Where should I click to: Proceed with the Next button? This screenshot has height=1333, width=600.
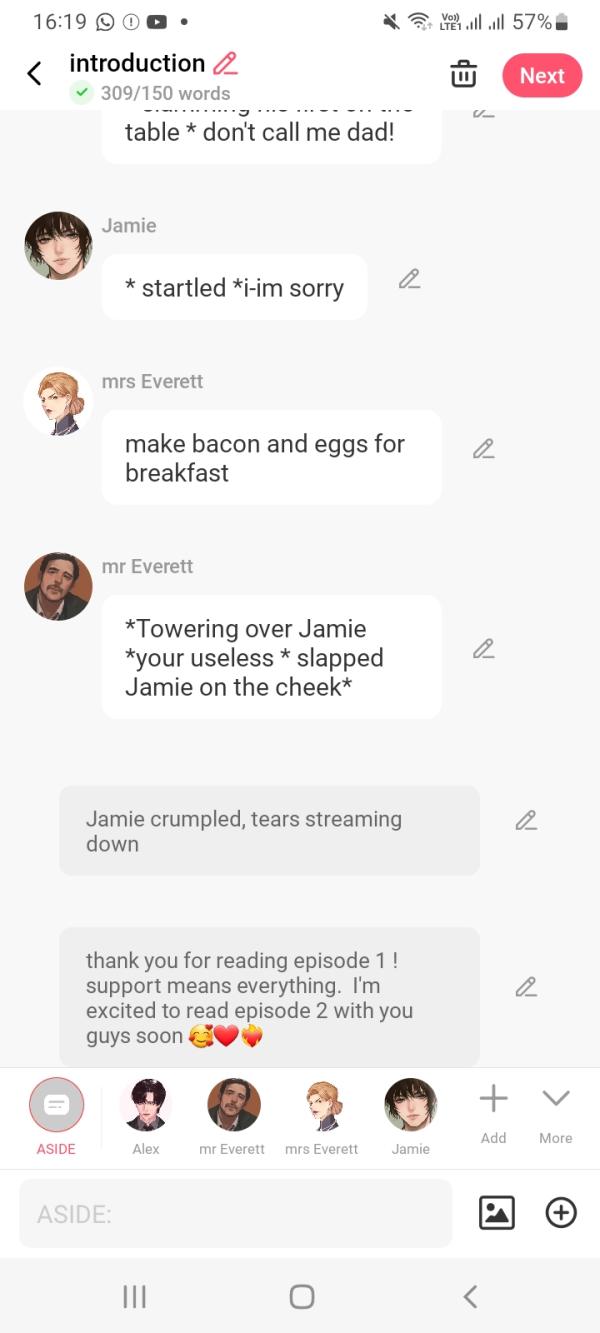click(x=542, y=76)
